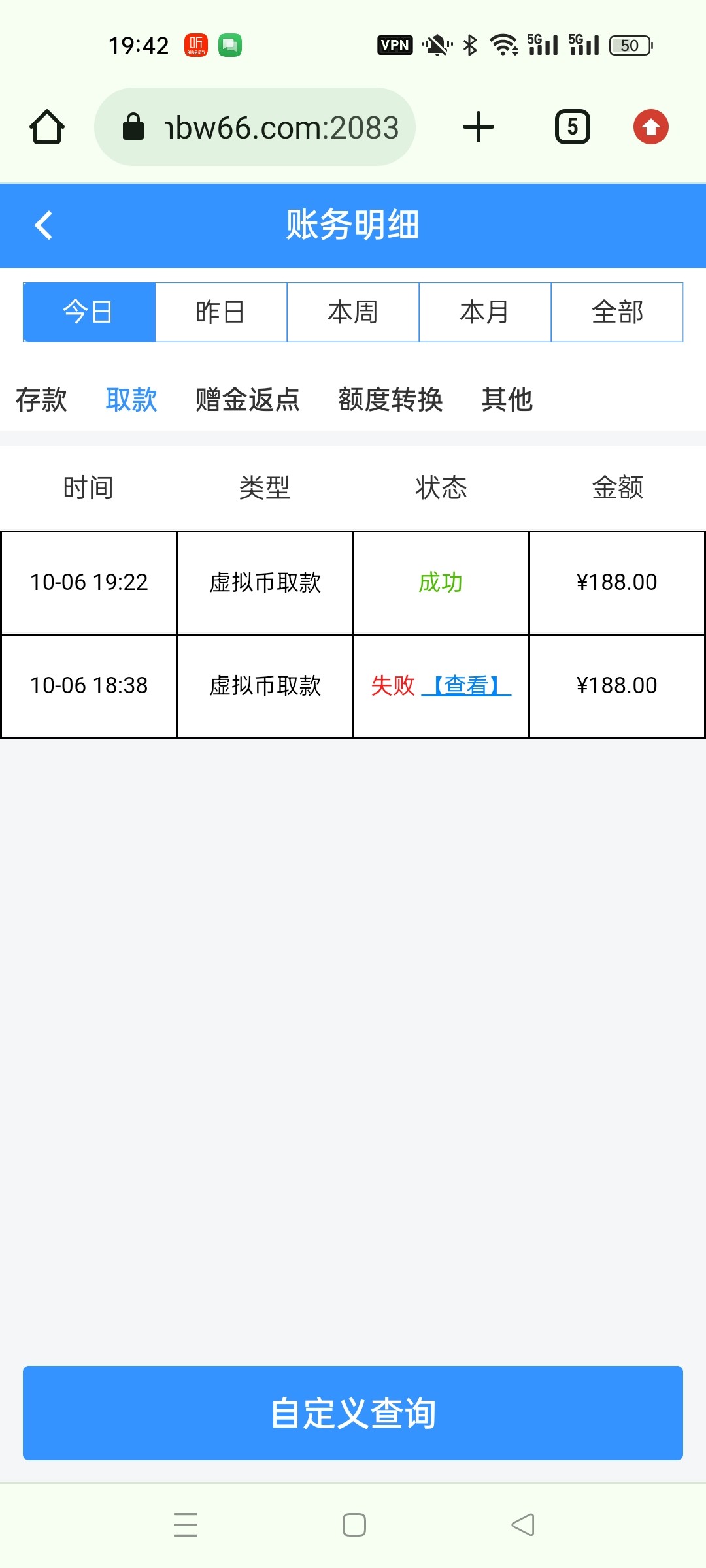Switch to 额度转换 tab

coord(390,399)
